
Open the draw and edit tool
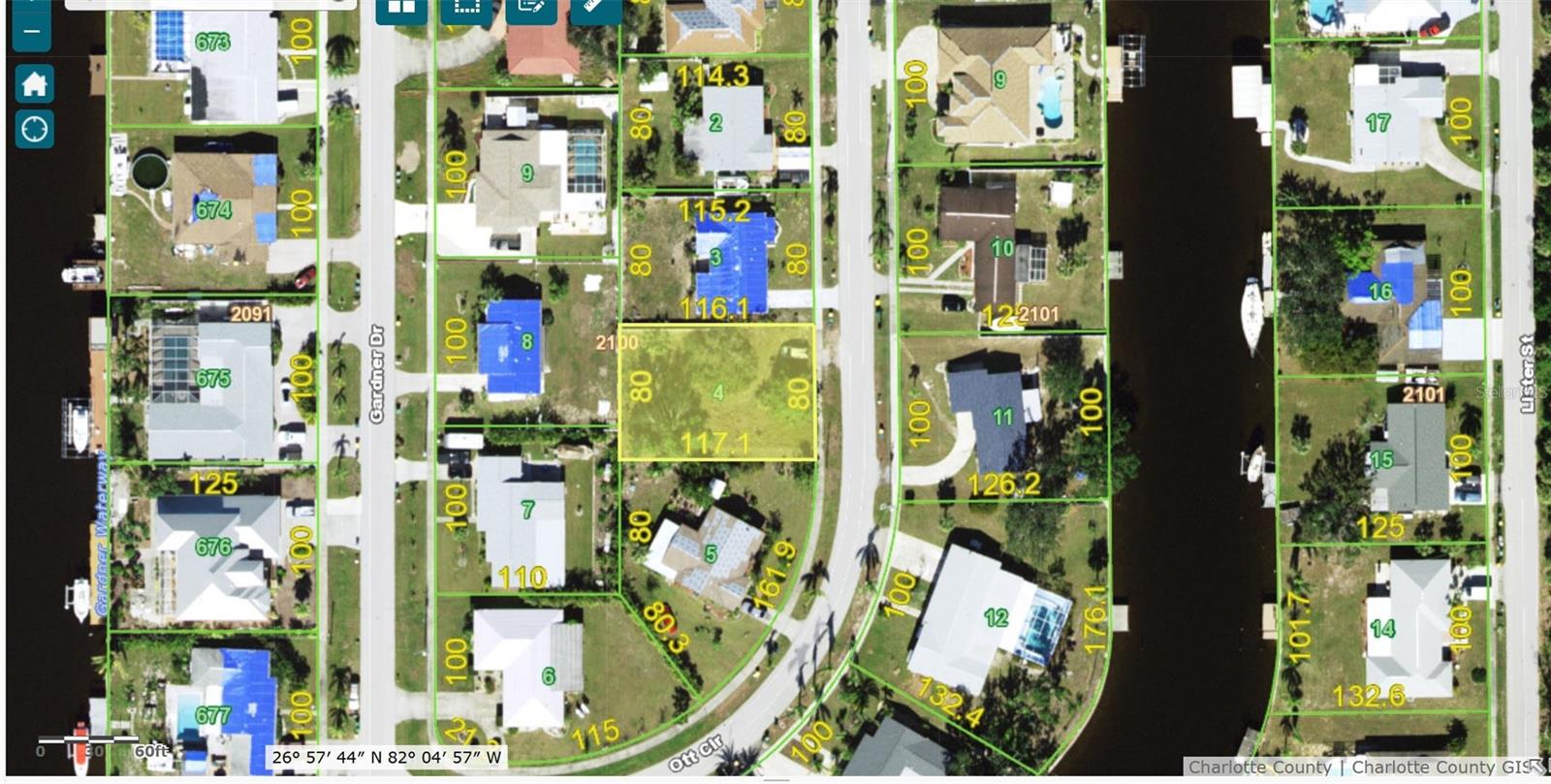531,9
